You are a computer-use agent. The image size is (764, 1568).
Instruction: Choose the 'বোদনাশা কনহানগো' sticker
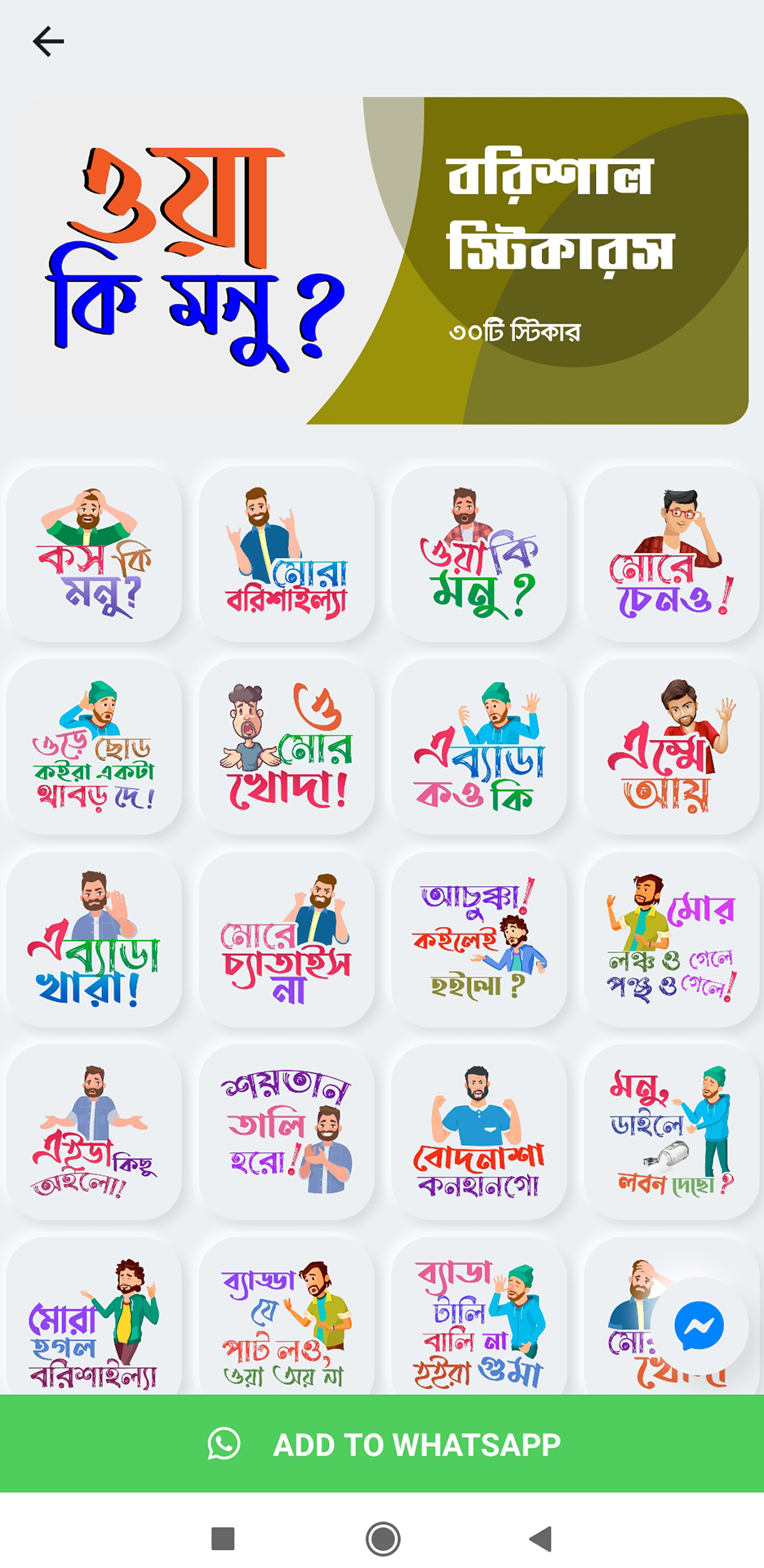[479, 1132]
